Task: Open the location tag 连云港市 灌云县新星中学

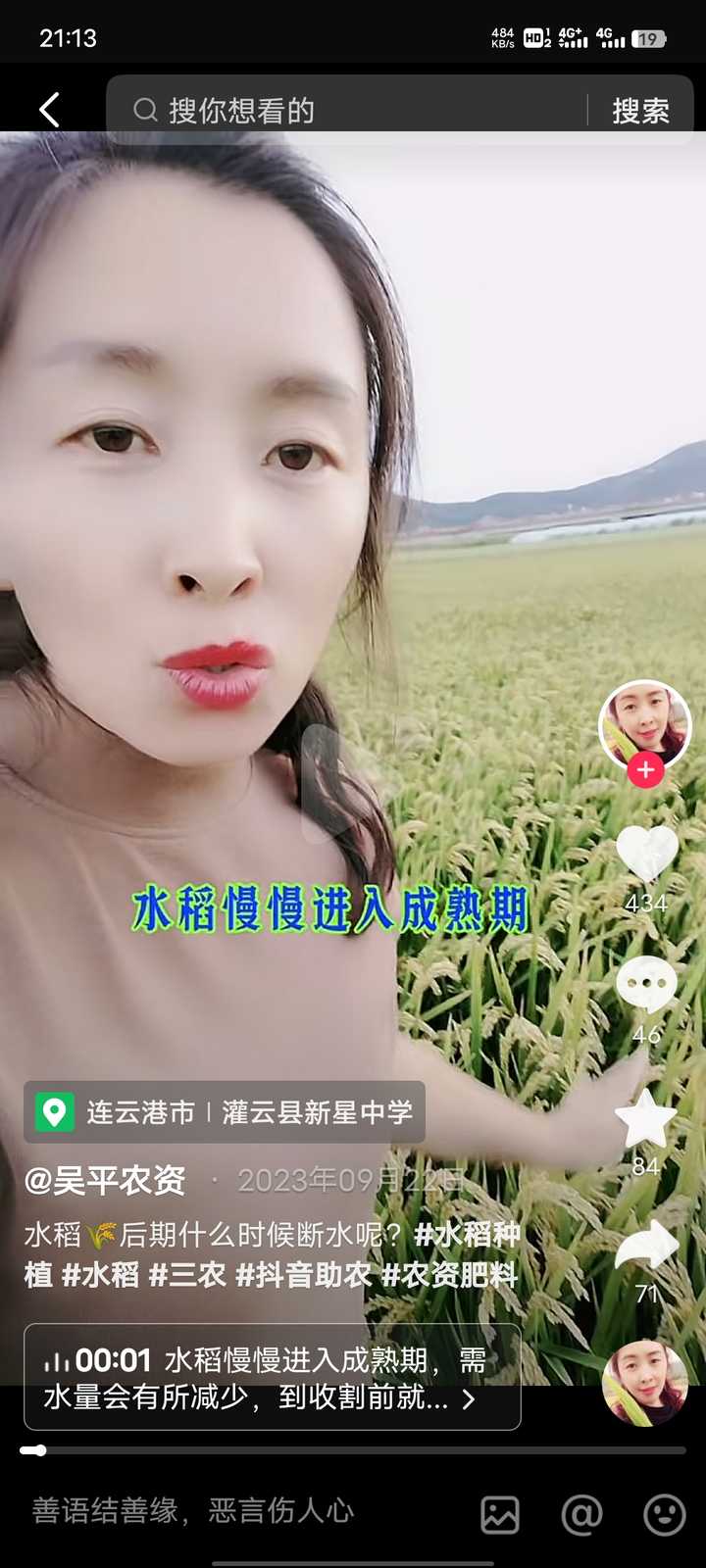Action: click(225, 1112)
